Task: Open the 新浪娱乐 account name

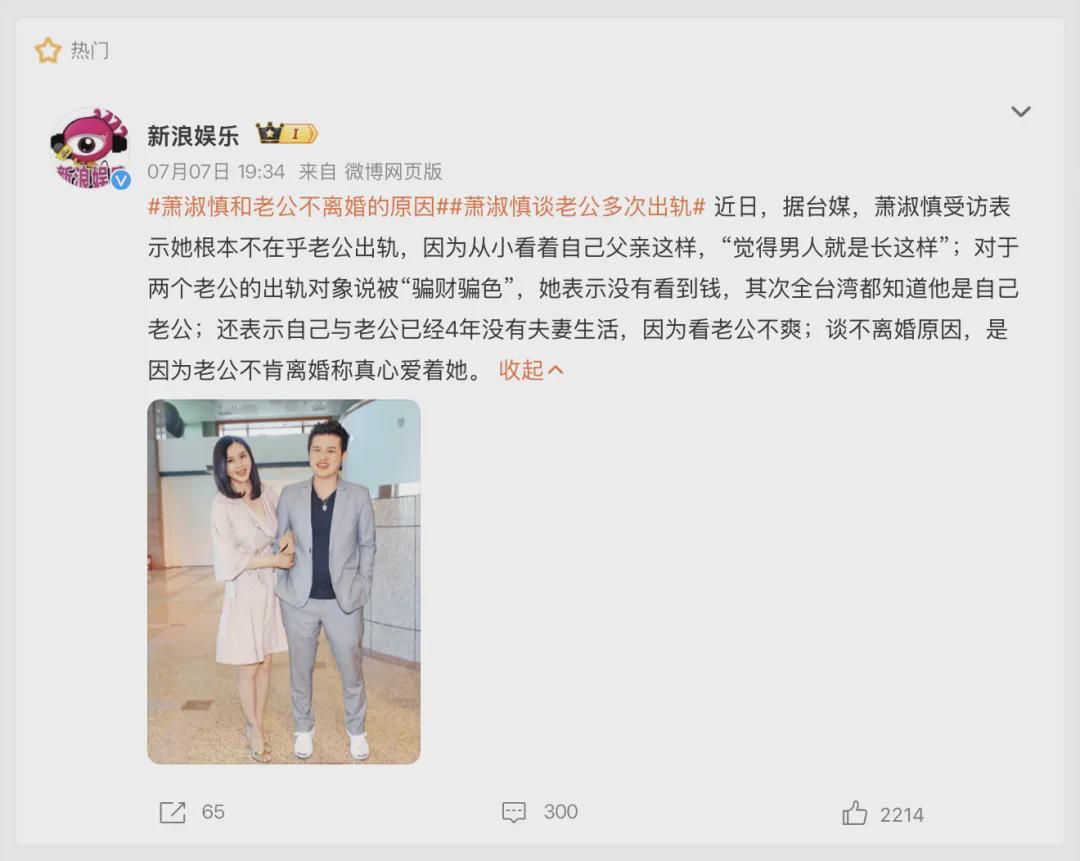Action: 193,135
